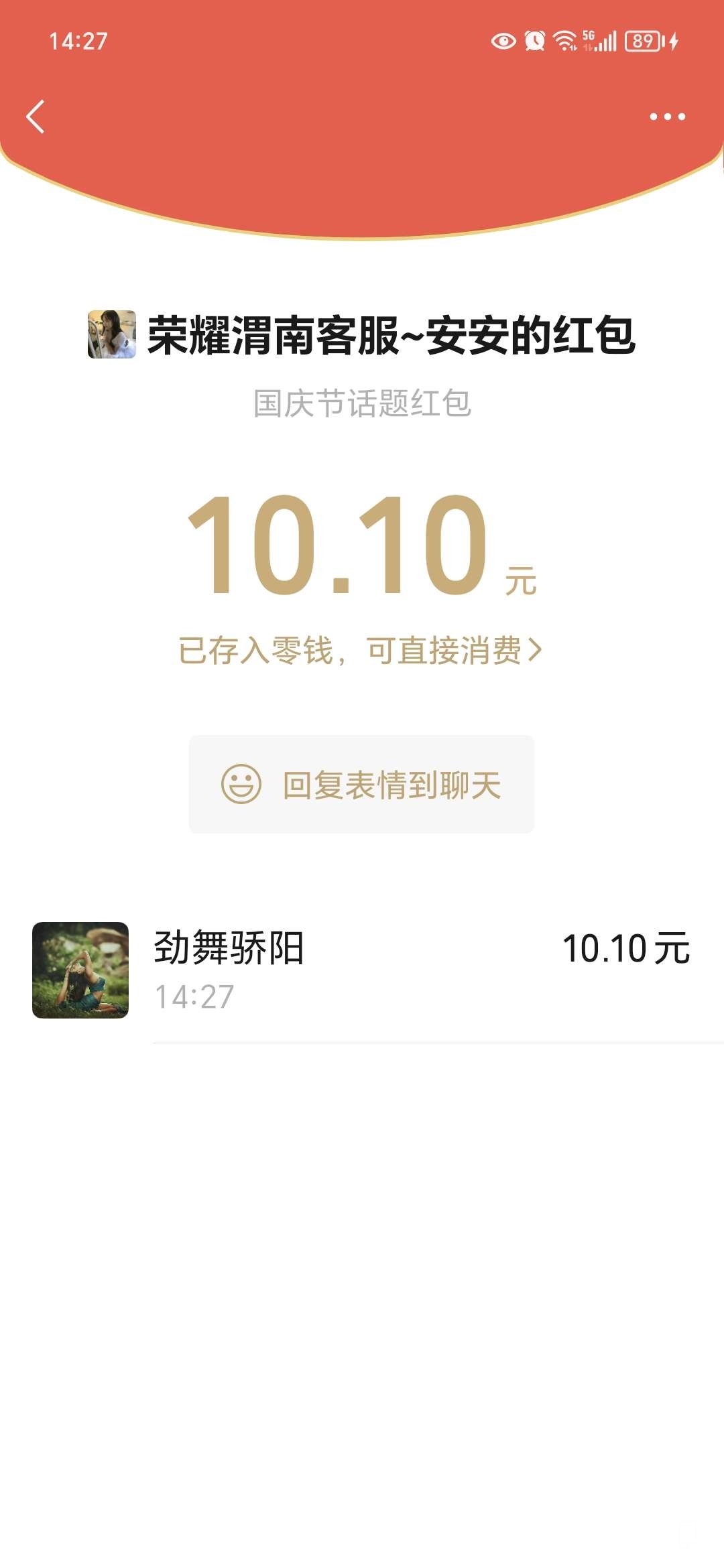Open 已存入零钱，可直接消费 link
The image size is (724, 1568).
click(x=361, y=650)
